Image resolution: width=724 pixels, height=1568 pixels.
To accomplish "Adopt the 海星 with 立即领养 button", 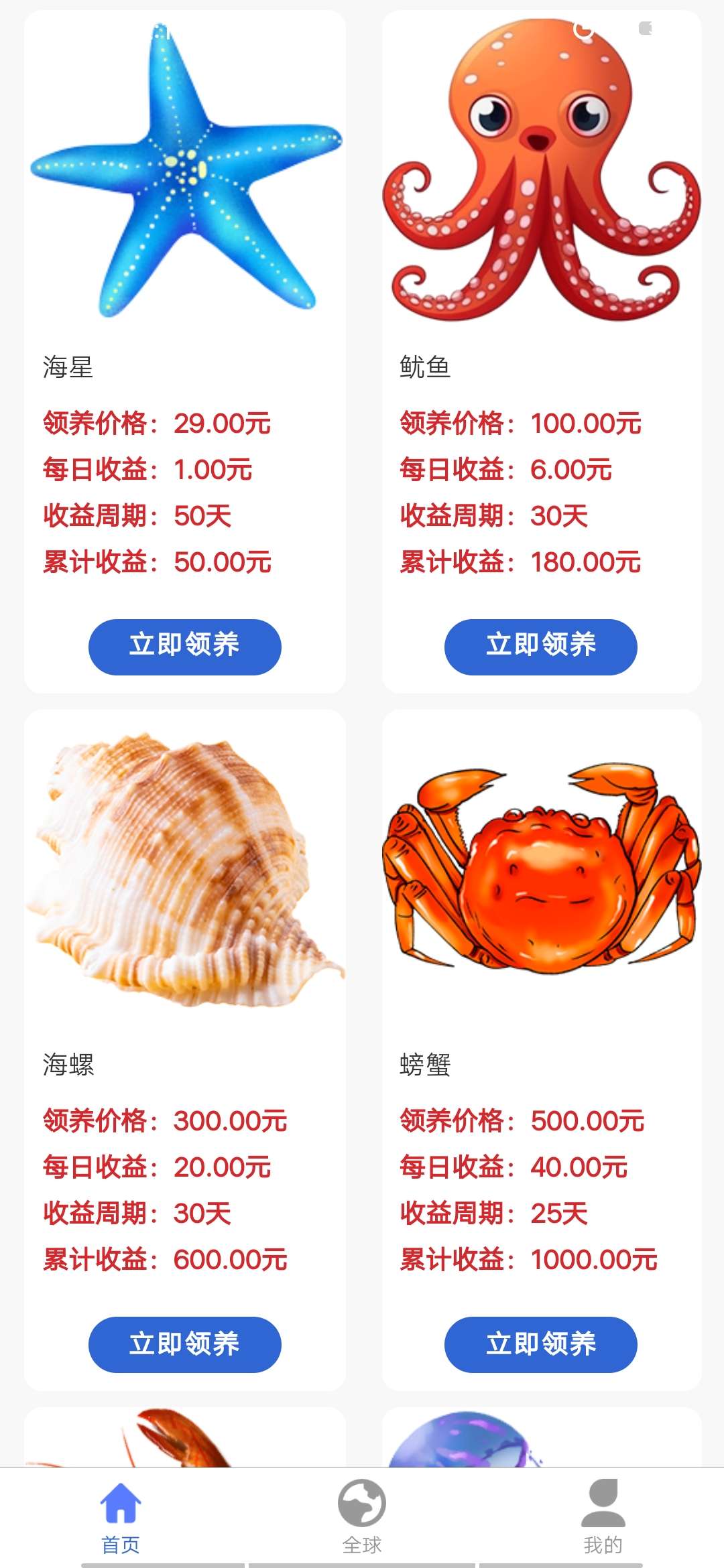I will tap(184, 647).
